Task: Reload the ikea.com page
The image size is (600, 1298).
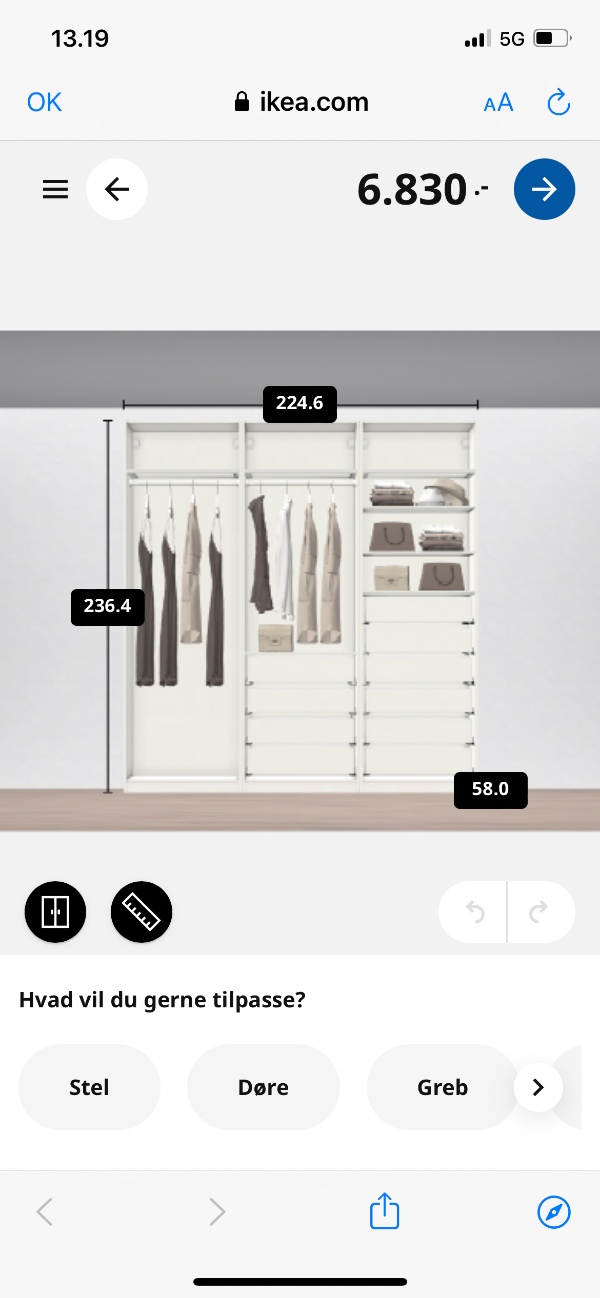Action: click(559, 102)
